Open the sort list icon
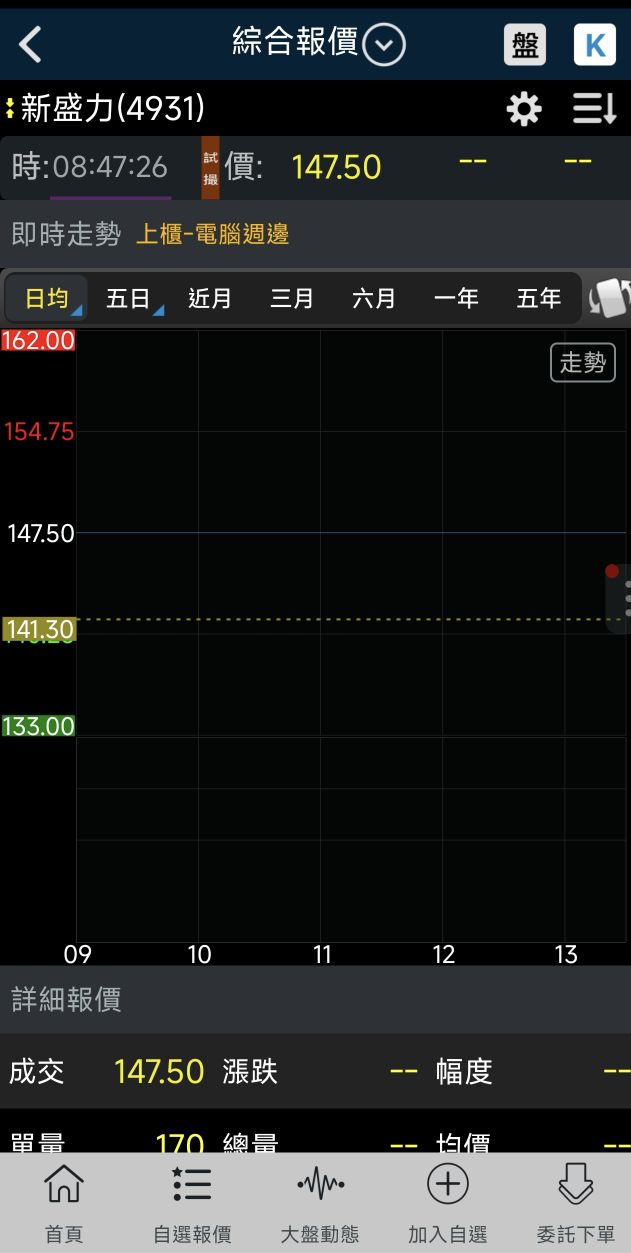631x1253 pixels. point(594,109)
